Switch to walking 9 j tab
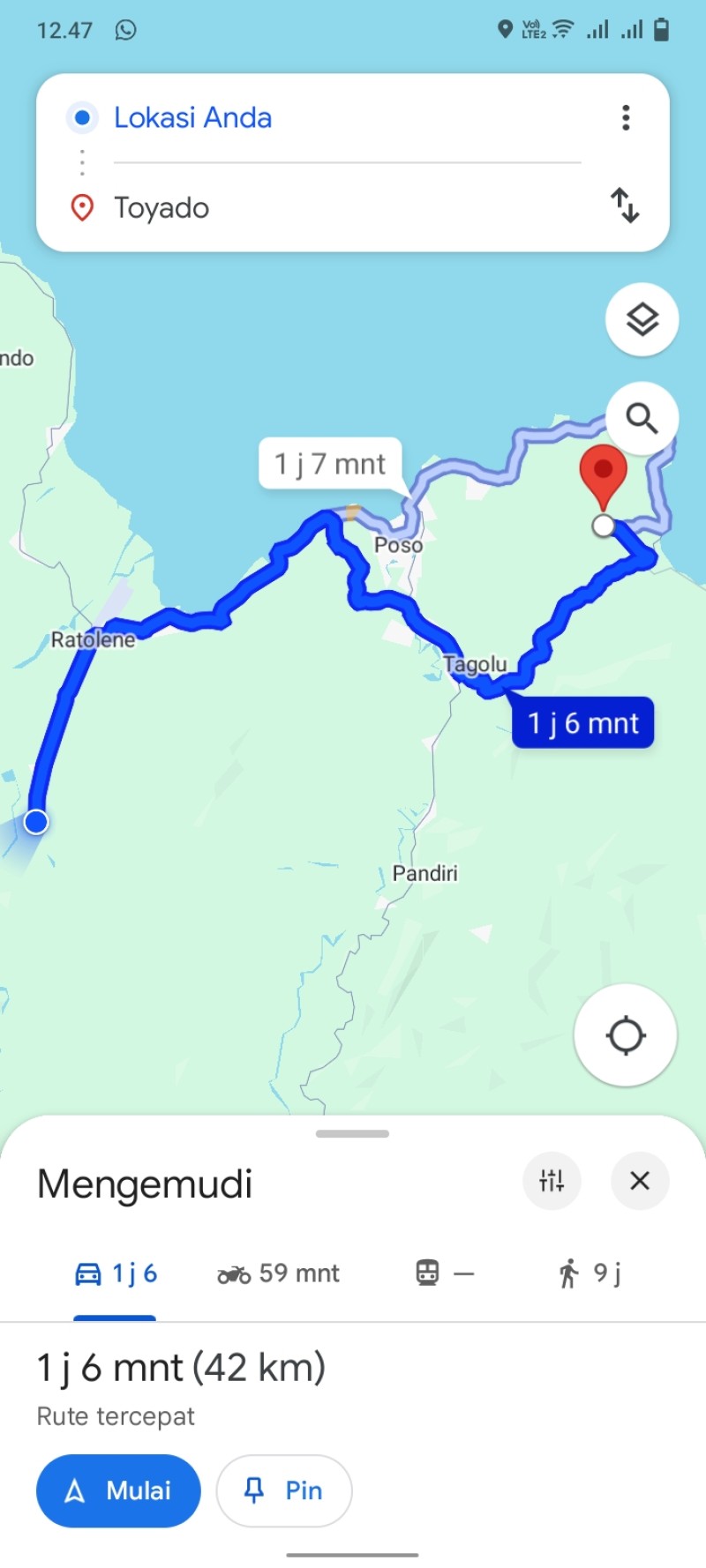The height and width of the screenshot is (1568, 706). (590, 1273)
